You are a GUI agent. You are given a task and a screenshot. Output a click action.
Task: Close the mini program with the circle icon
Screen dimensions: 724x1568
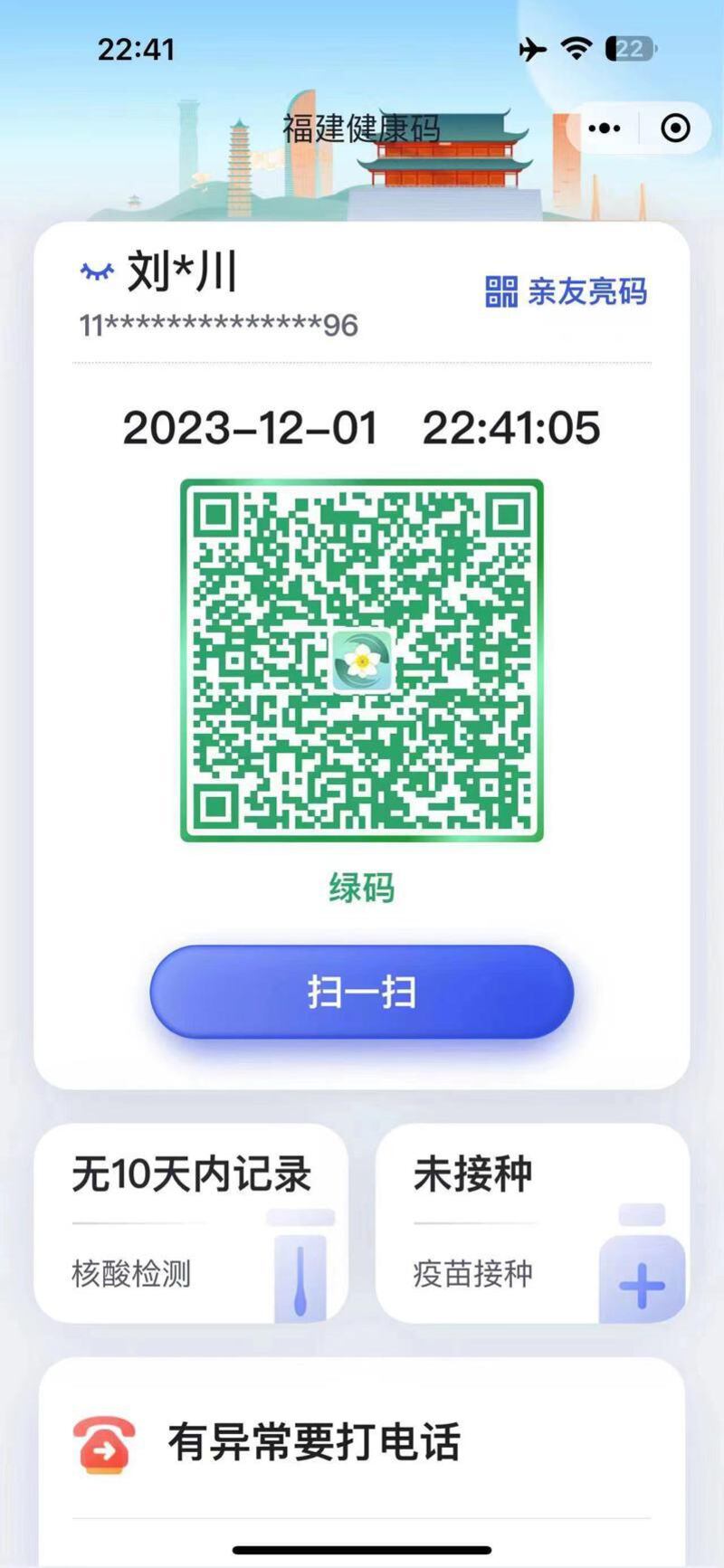[675, 128]
